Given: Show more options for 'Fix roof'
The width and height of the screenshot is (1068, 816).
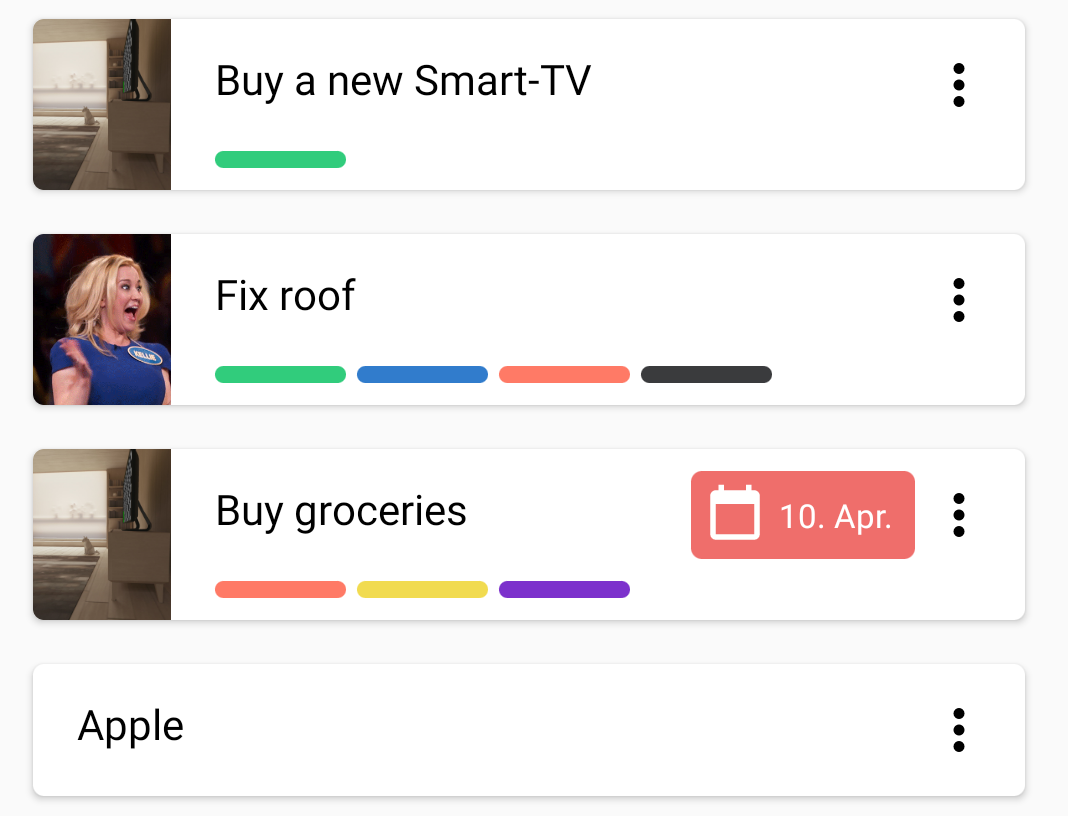Looking at the screenshot, I should [958, 300].
